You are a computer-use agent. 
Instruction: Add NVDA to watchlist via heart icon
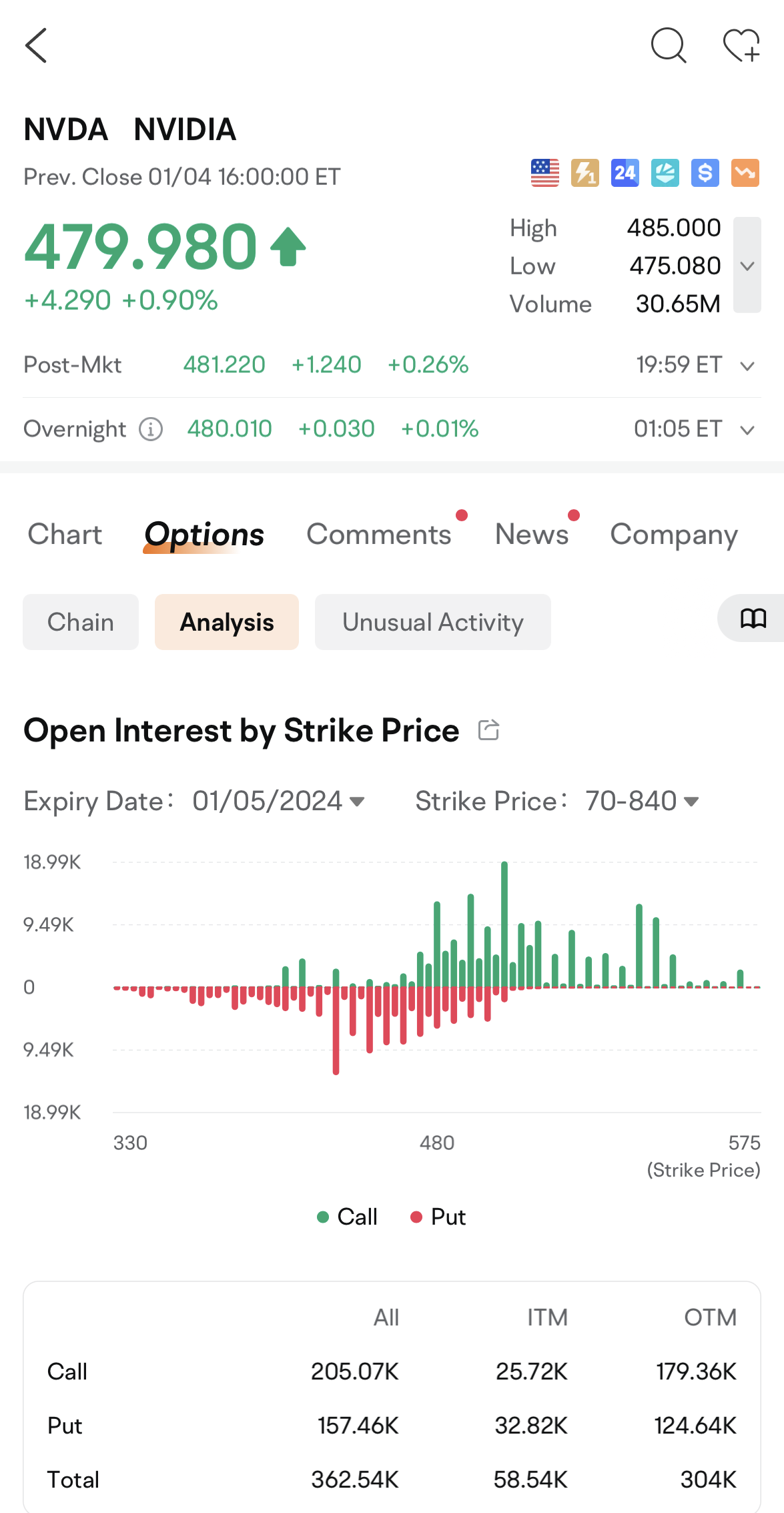pyautogui.click(x=741, y=45)
